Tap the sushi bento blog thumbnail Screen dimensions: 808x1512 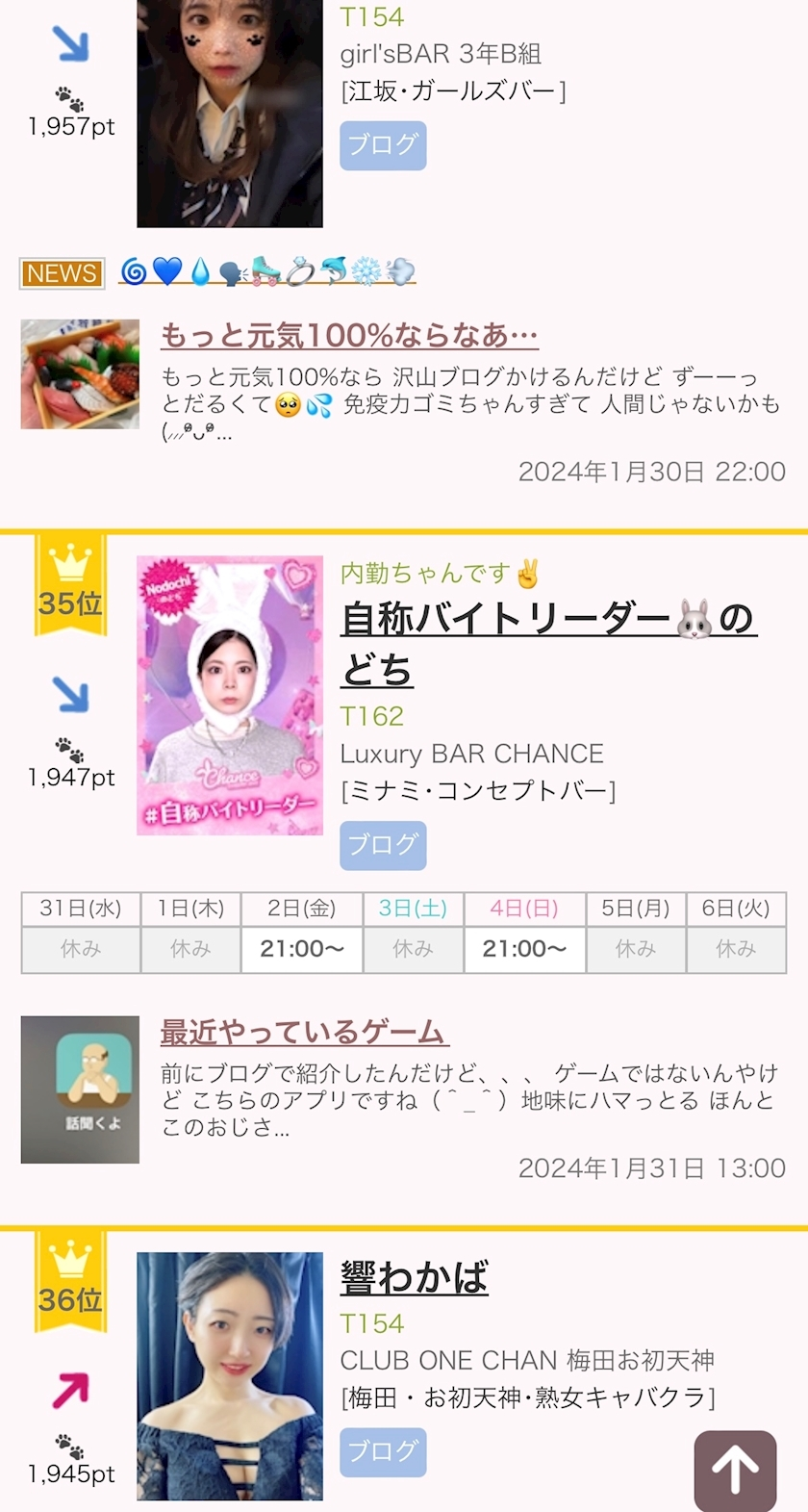pos(80,373)
